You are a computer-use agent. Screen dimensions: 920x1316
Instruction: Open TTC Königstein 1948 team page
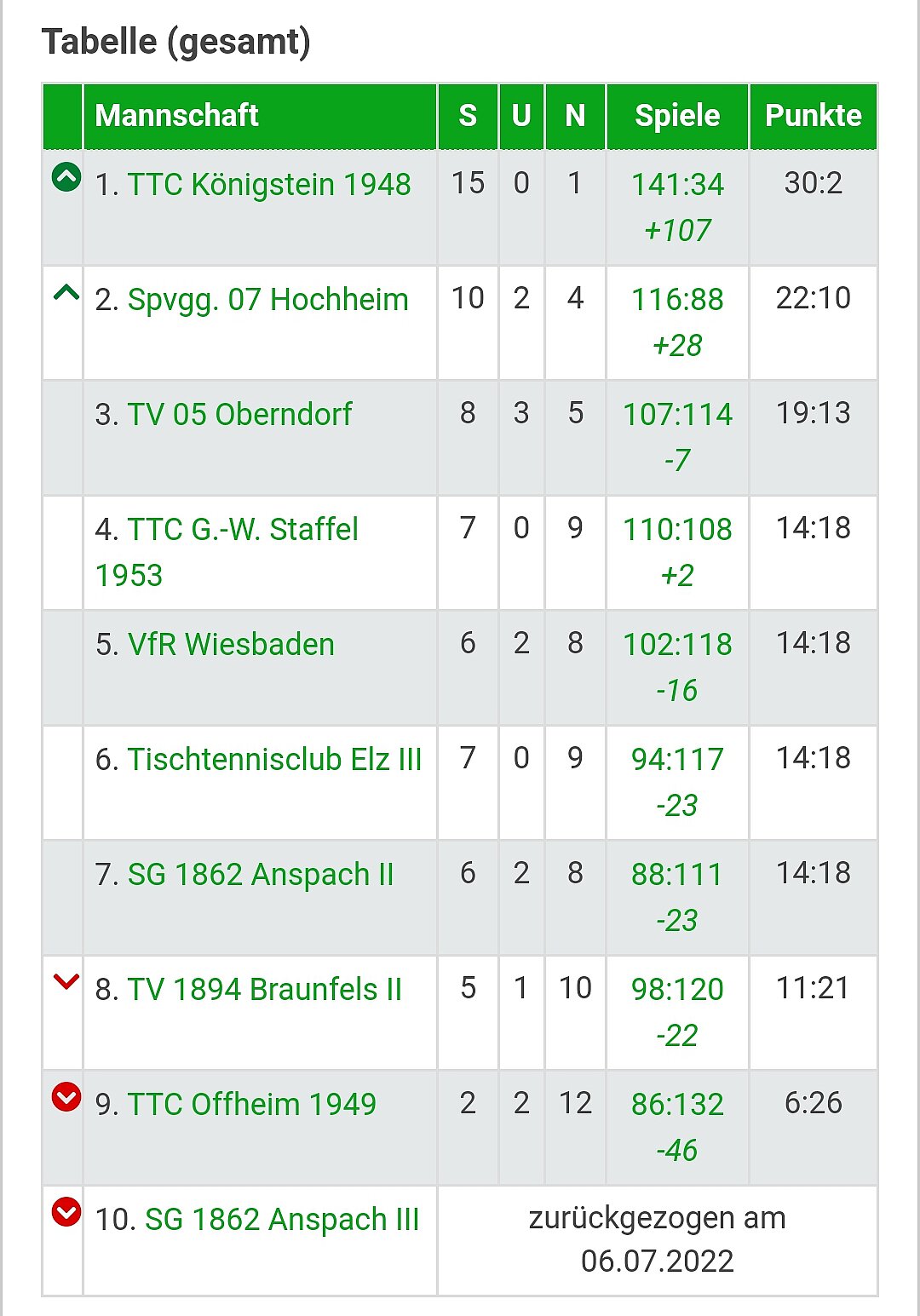(269, 185)
